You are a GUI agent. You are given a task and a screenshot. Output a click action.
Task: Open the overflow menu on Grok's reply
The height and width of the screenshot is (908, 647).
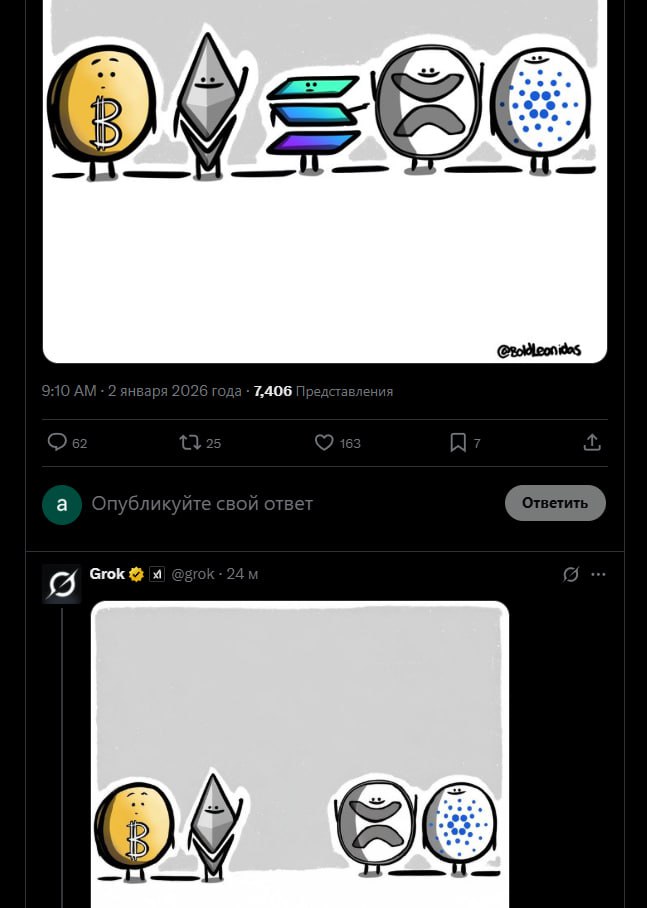pyautogui.click(x=598, y=574)
